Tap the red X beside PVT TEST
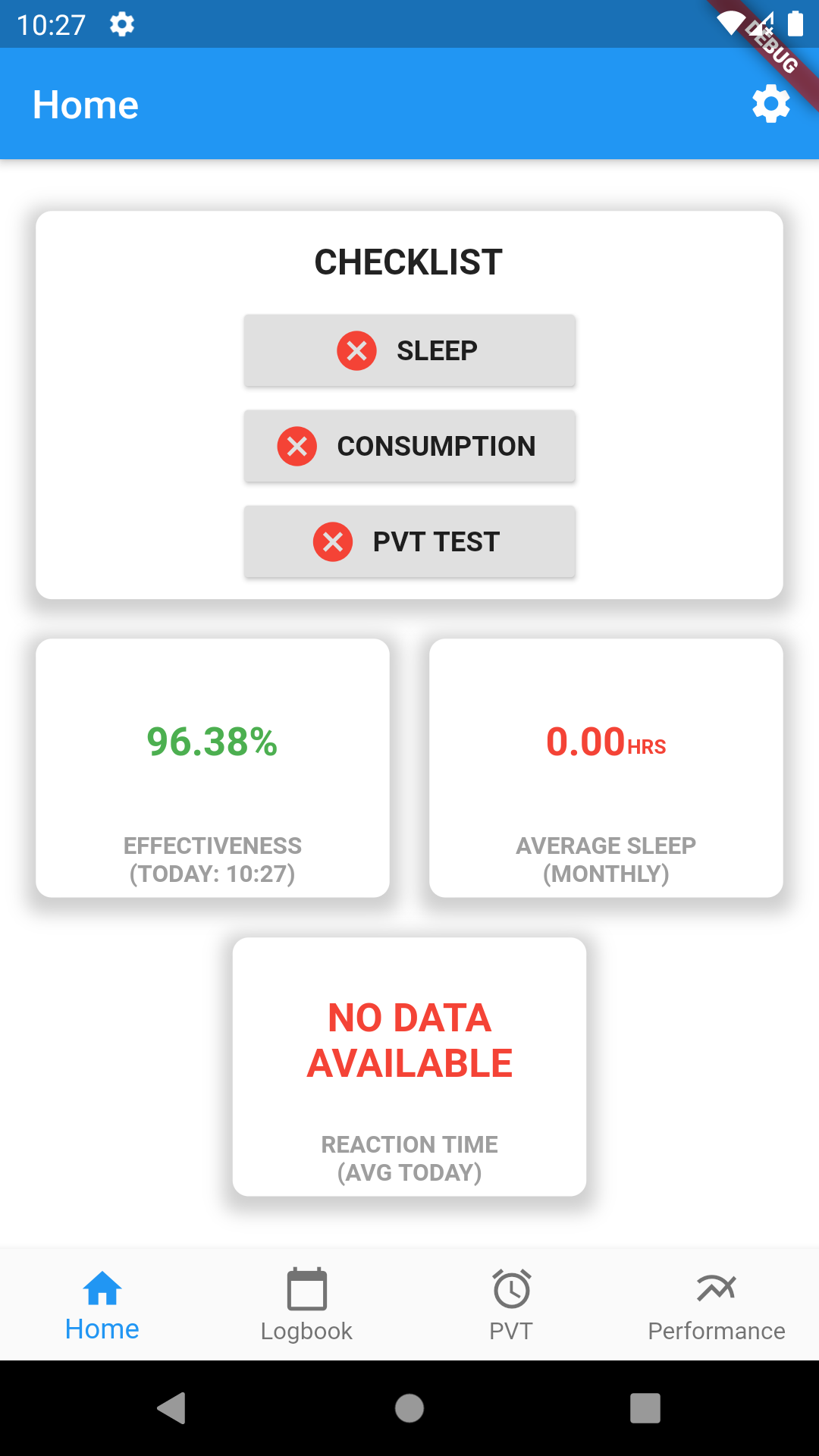The image size is (819, 1456). pyautogui.click(x=333, y=541)
